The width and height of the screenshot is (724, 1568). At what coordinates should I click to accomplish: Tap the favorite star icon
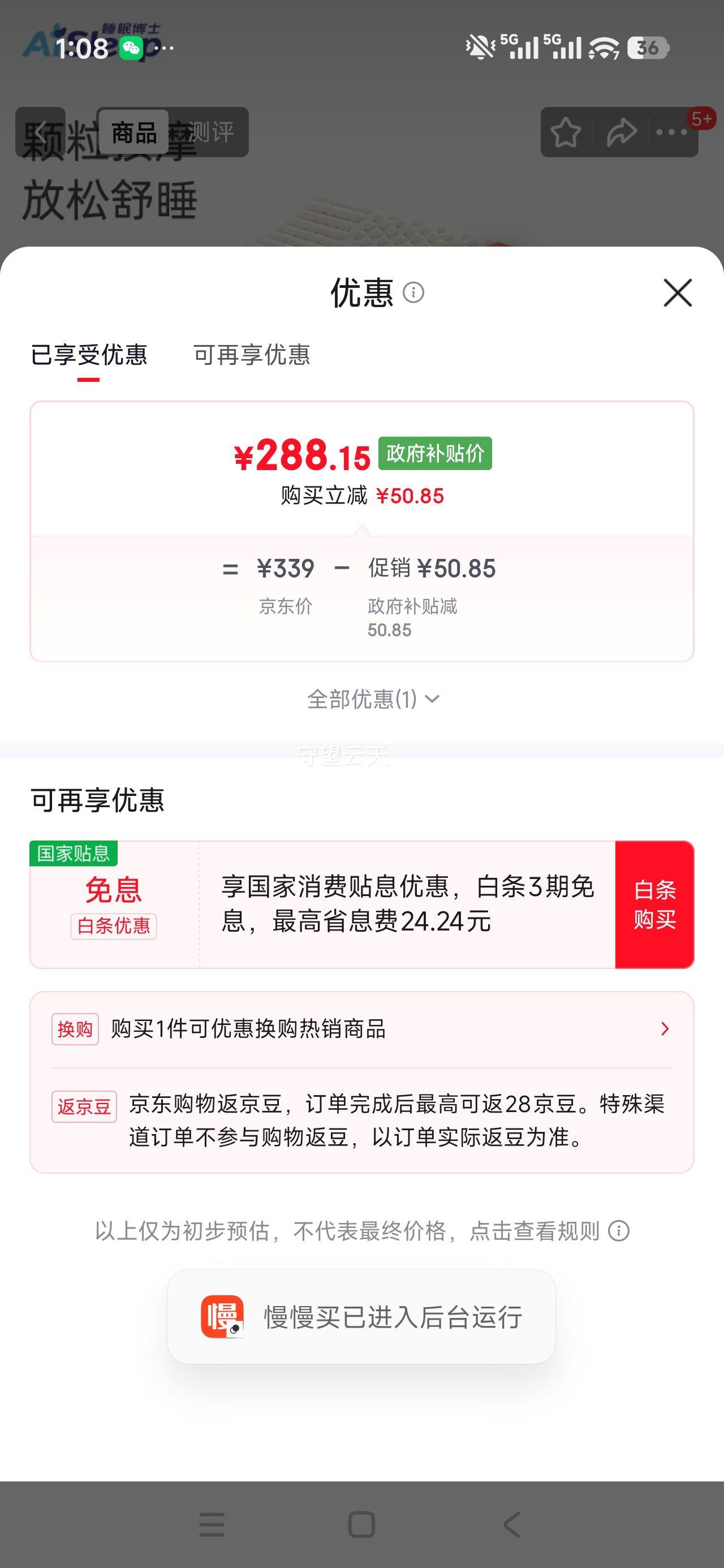pos(565,132)
